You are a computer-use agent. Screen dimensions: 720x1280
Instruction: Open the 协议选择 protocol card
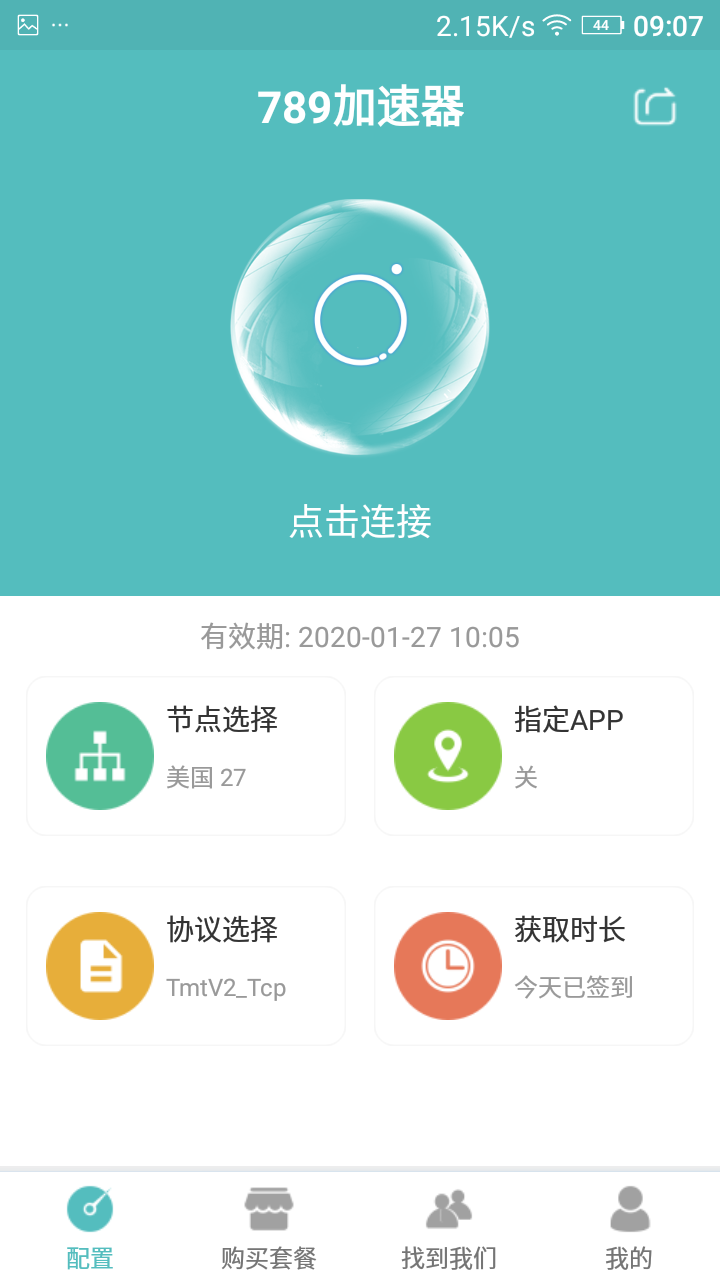(186, 966)
